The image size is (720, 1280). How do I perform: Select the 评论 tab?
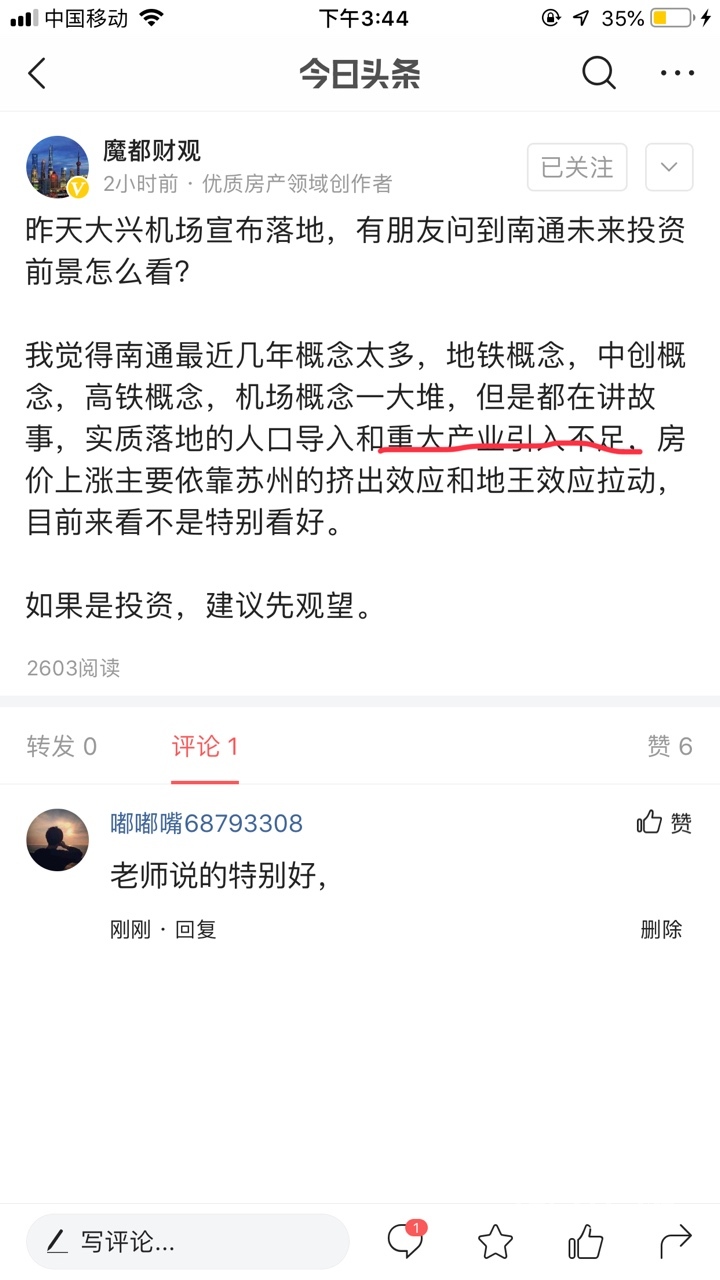[x=204, y=746]
